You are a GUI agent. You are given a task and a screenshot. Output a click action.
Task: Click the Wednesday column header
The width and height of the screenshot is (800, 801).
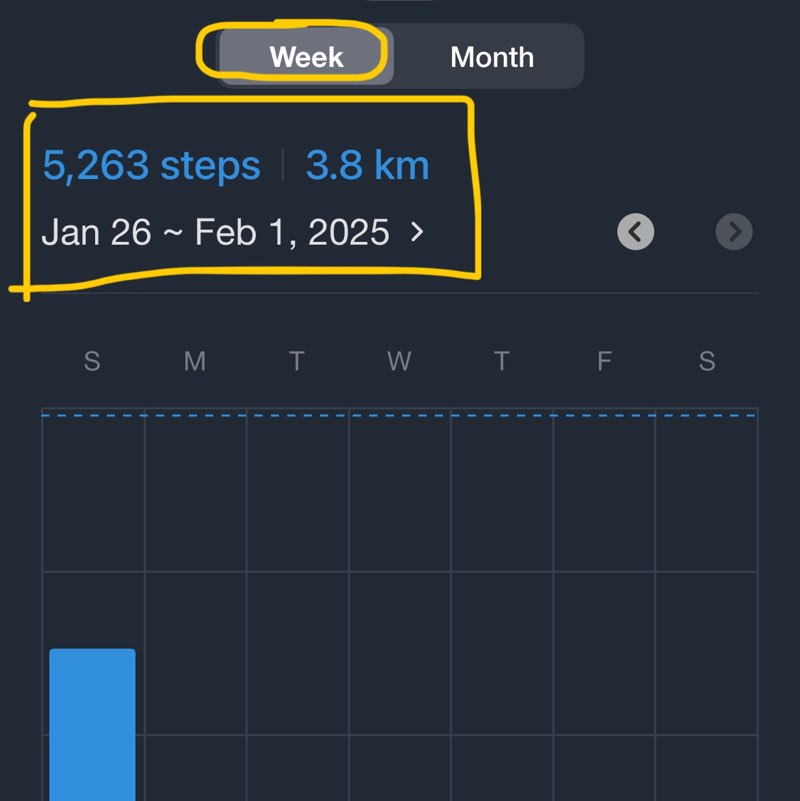(399, 362)
